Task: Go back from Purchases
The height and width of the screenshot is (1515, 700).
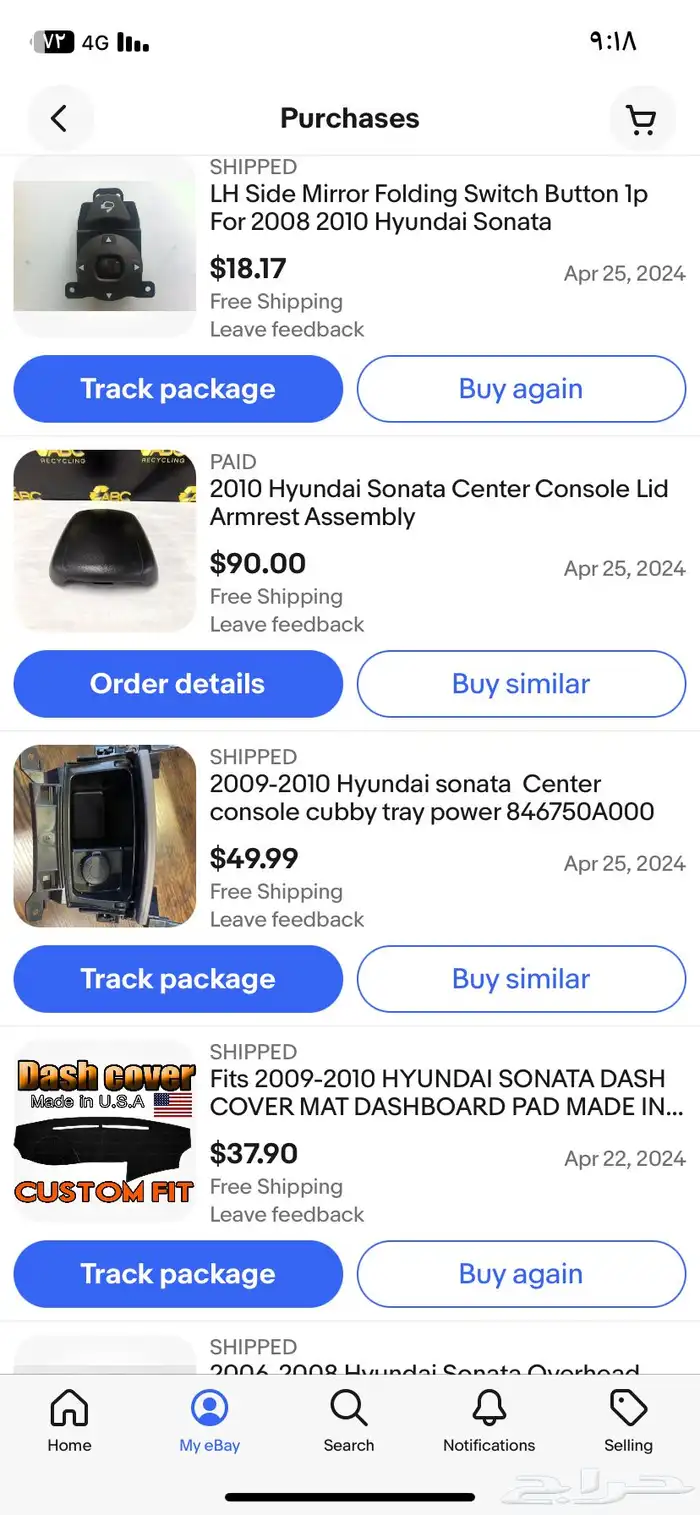Action: (60, 119)
